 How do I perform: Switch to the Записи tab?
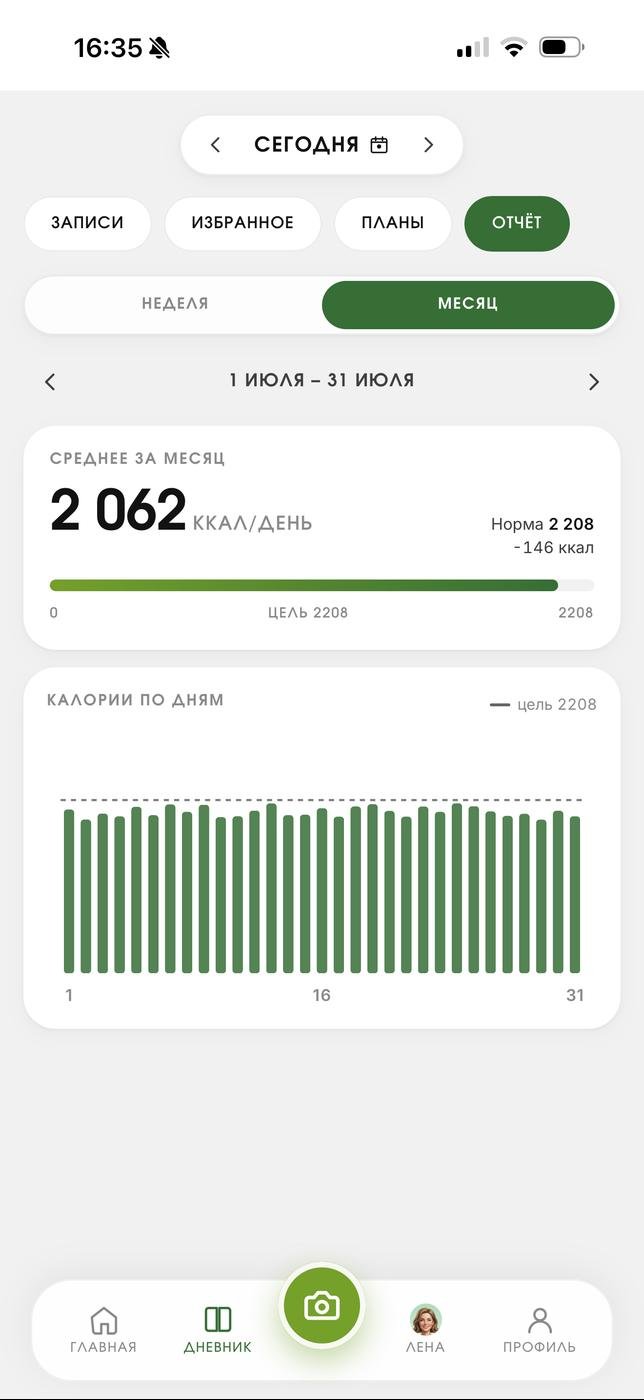(x=88, y=223)
